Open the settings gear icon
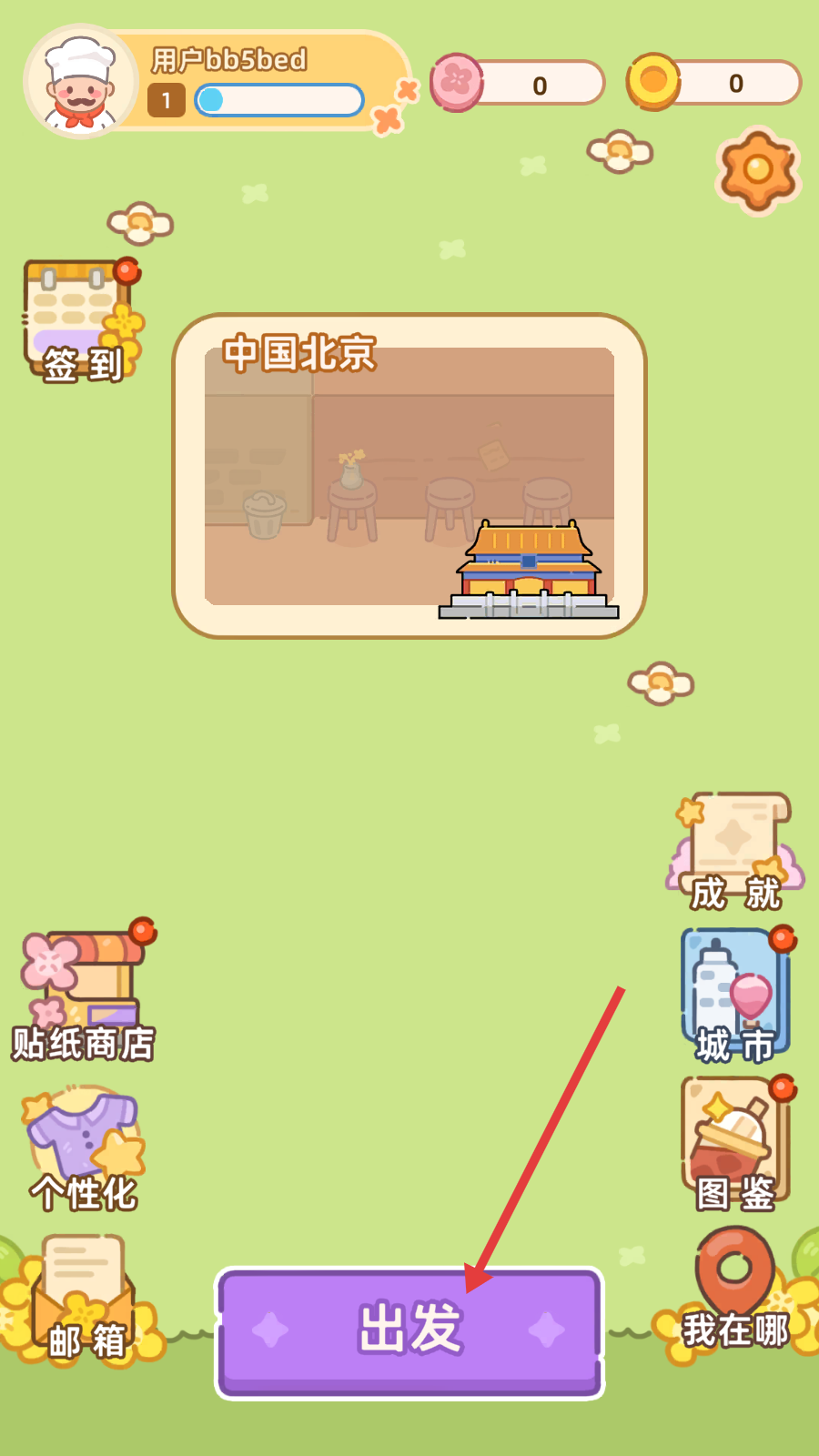Viewport: 819px width, 1456px height. [x=758, y=170]
